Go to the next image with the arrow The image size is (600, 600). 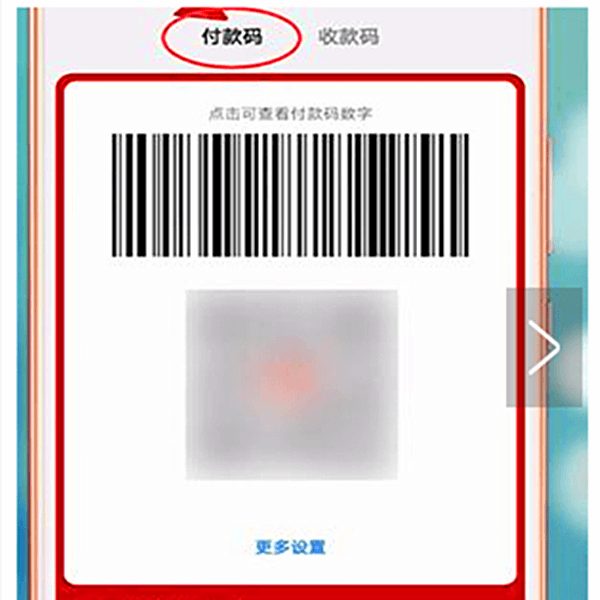(x=545, y=347)
